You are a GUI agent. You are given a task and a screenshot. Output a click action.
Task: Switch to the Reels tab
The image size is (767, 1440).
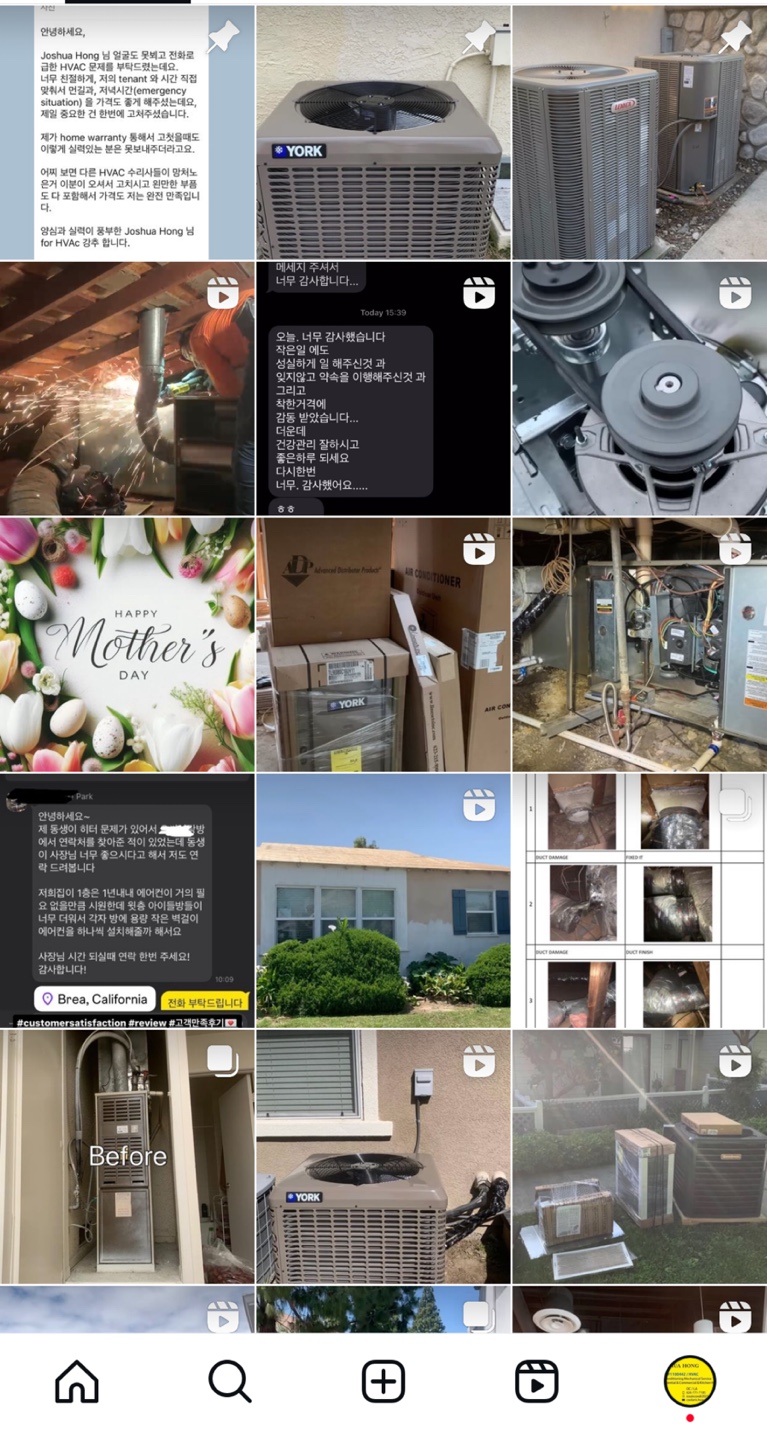[x=536, y=1382]
